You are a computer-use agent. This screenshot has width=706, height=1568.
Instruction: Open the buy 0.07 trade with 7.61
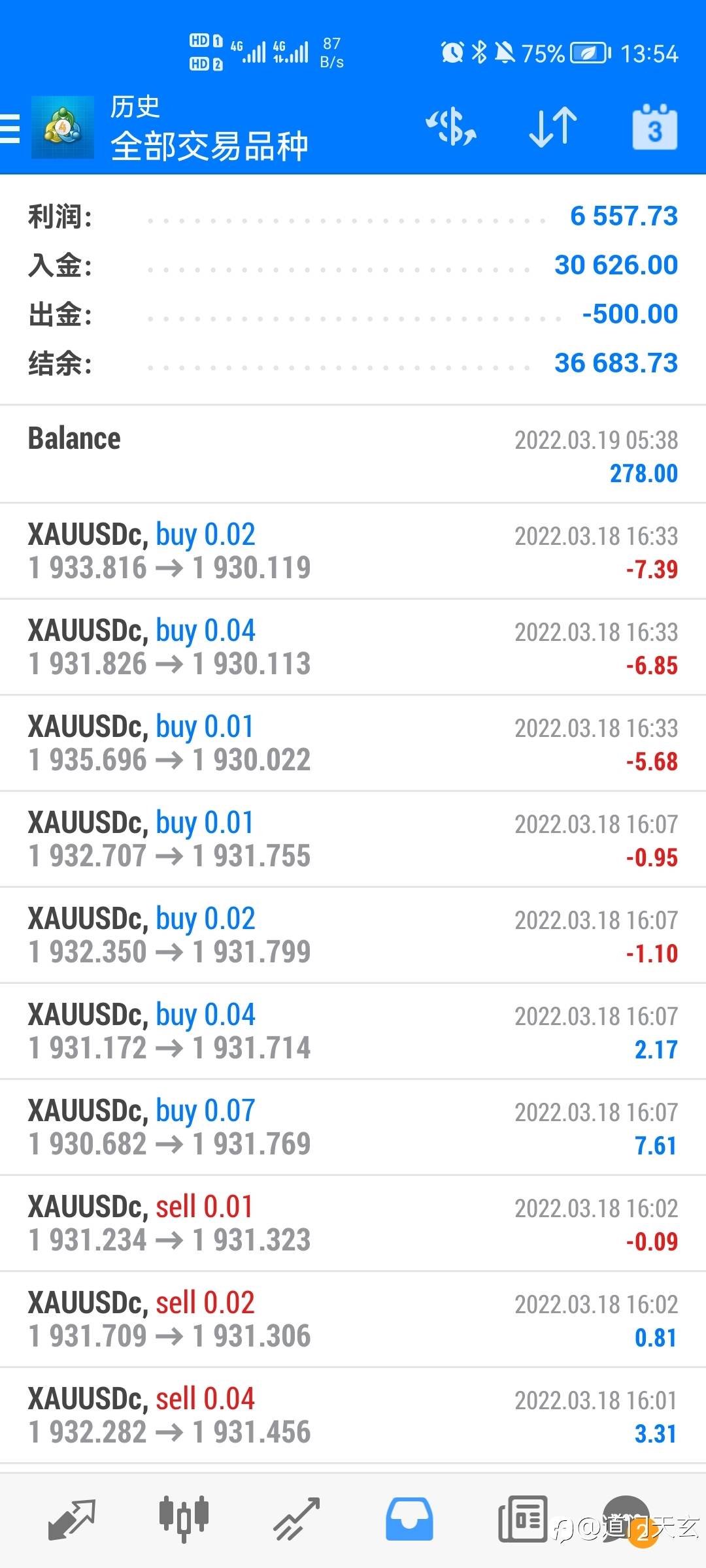(x=353, y=1127)
